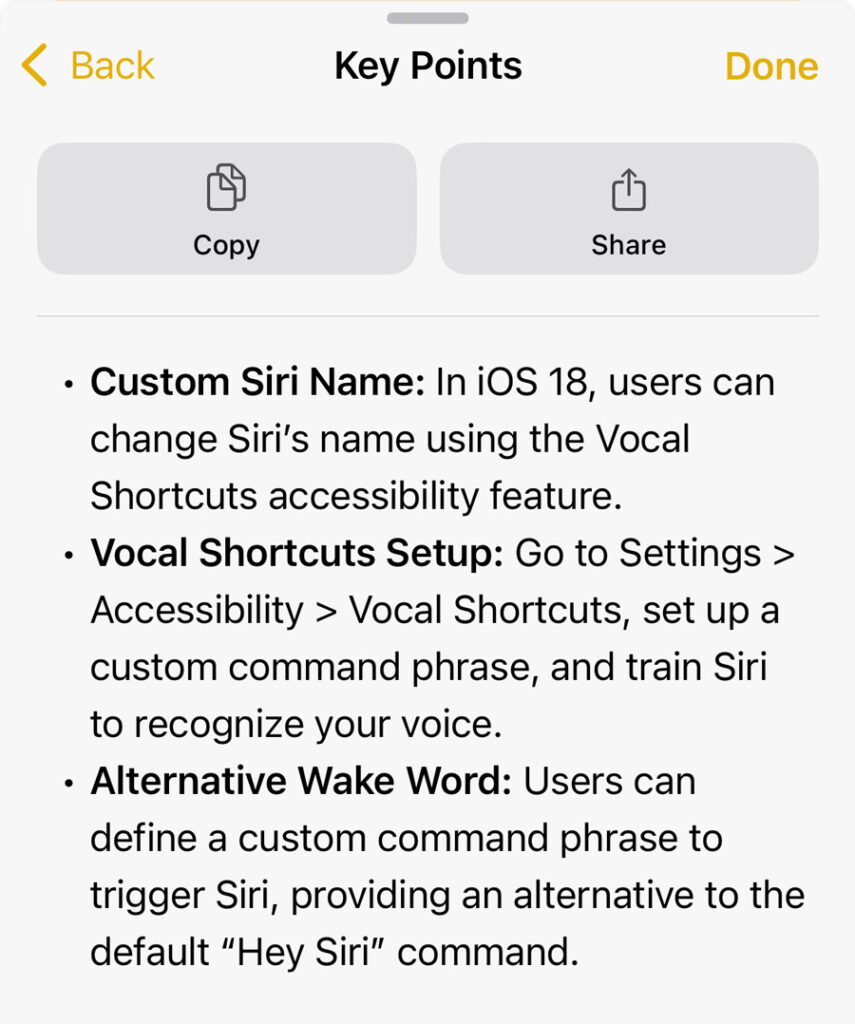Select the document duplicate icon above Copy
The height and width of the screenshot is (1024, 855).
click(227, 185)
